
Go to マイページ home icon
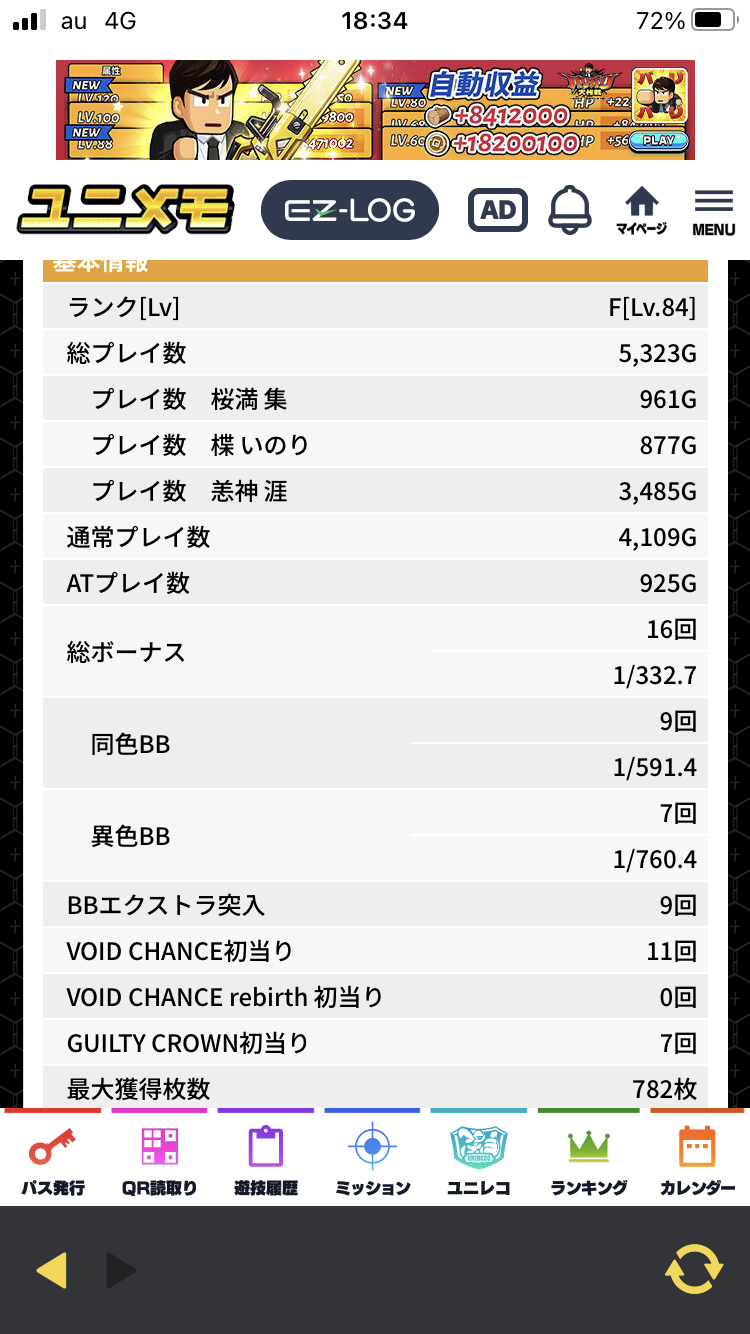coord(641,211)
